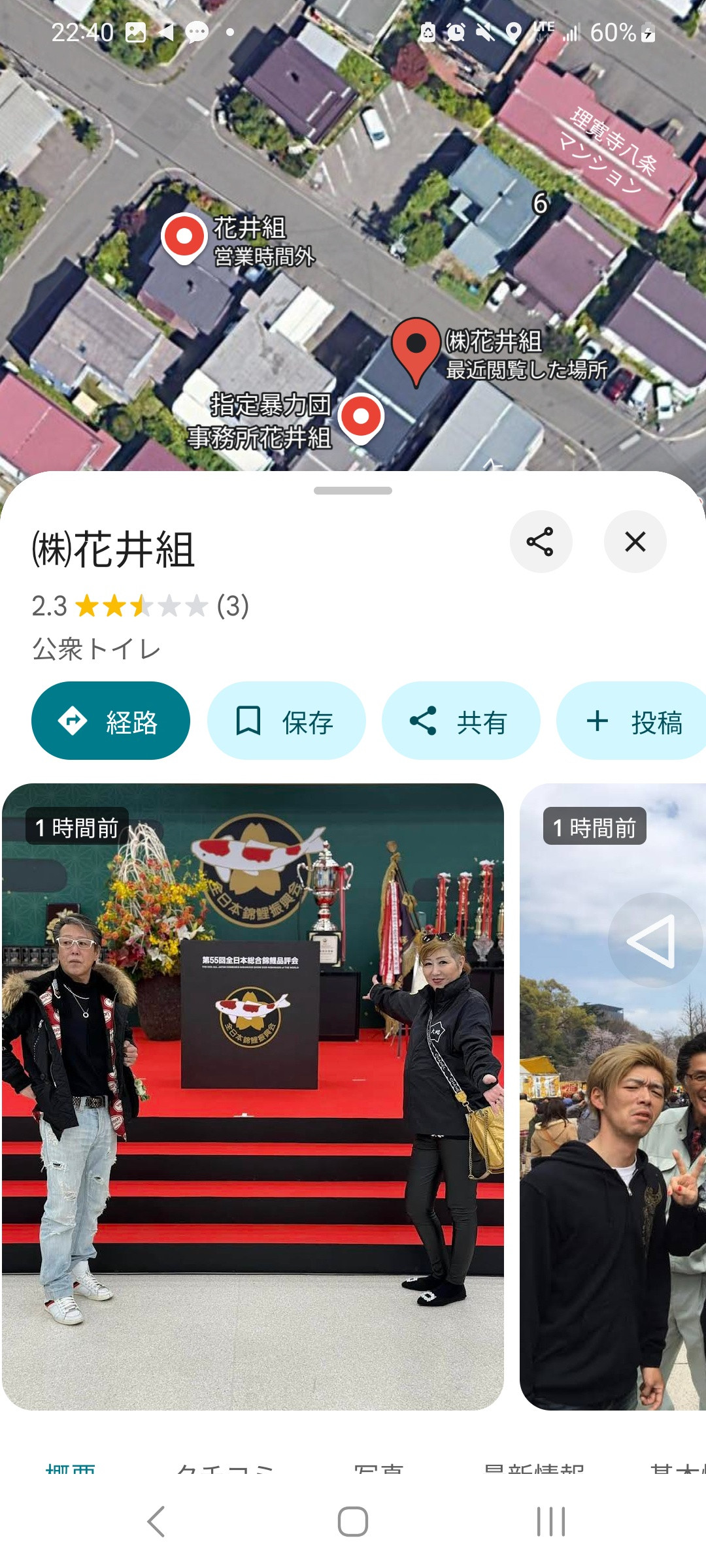
Task: Open the koi show photo tile
Action: pyautogui.click(x=253, y=1097)
